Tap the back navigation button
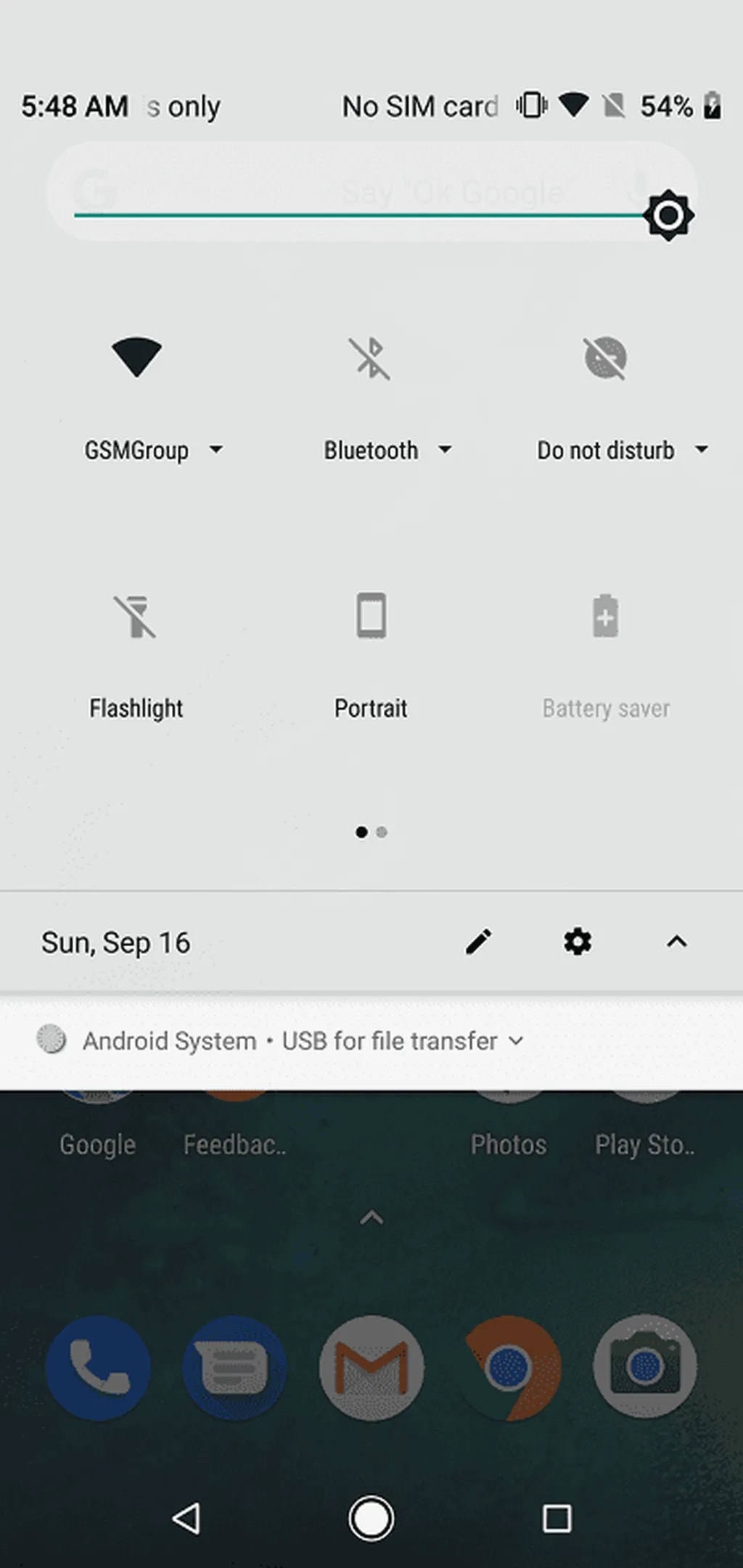The width and height of the screenshot is (743, 1568). (186, 1518)
